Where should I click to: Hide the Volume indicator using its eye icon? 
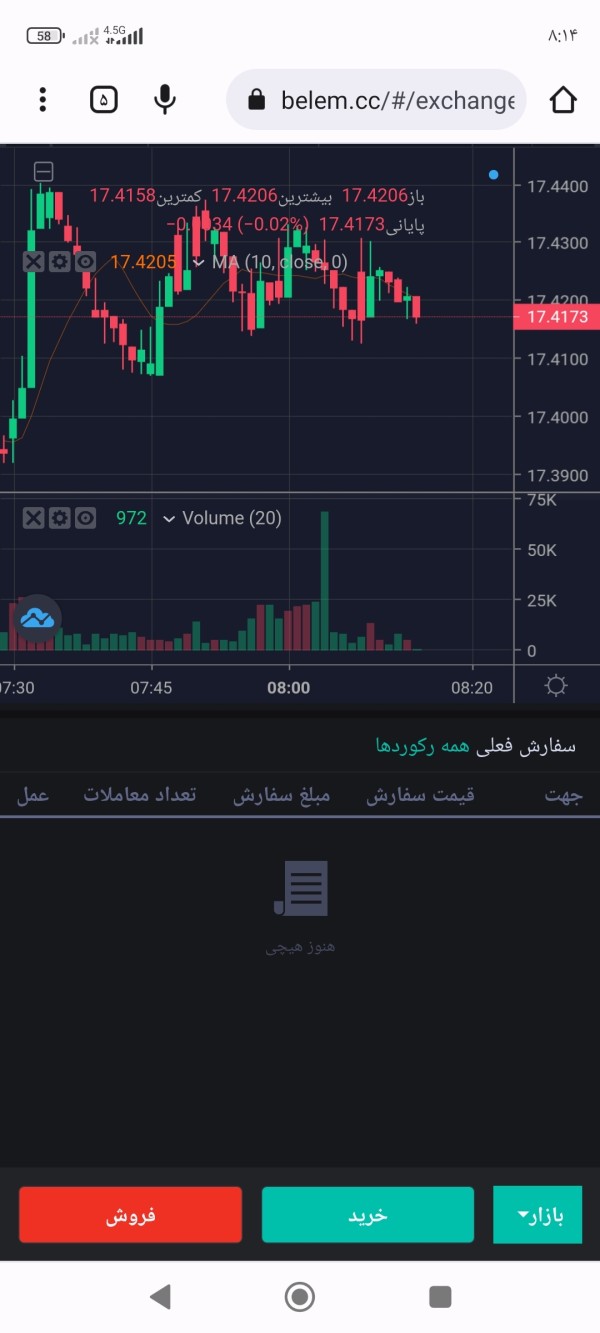(x=86, y=518)
